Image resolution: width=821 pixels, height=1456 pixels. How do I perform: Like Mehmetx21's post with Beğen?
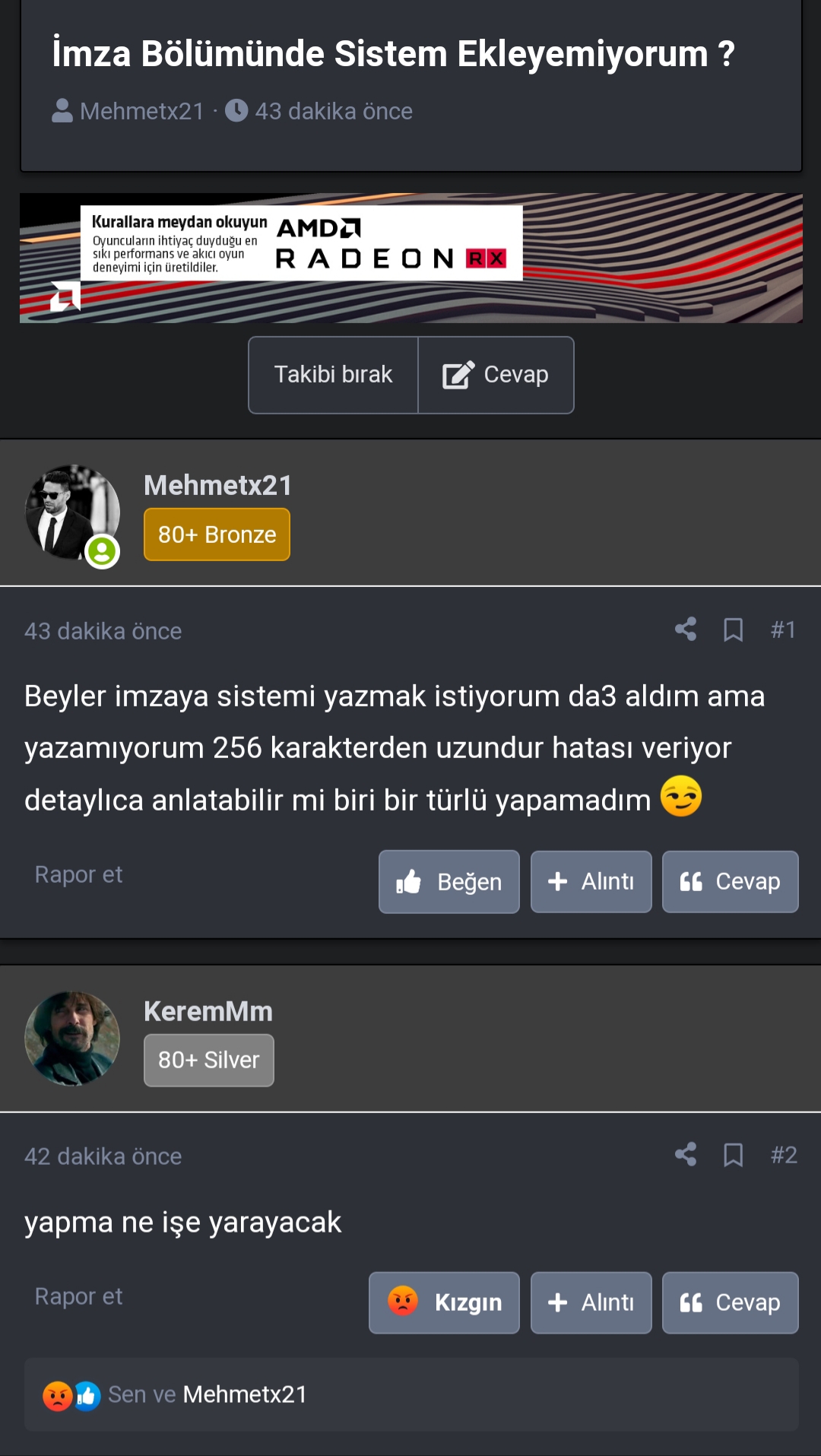click(449, 881)
